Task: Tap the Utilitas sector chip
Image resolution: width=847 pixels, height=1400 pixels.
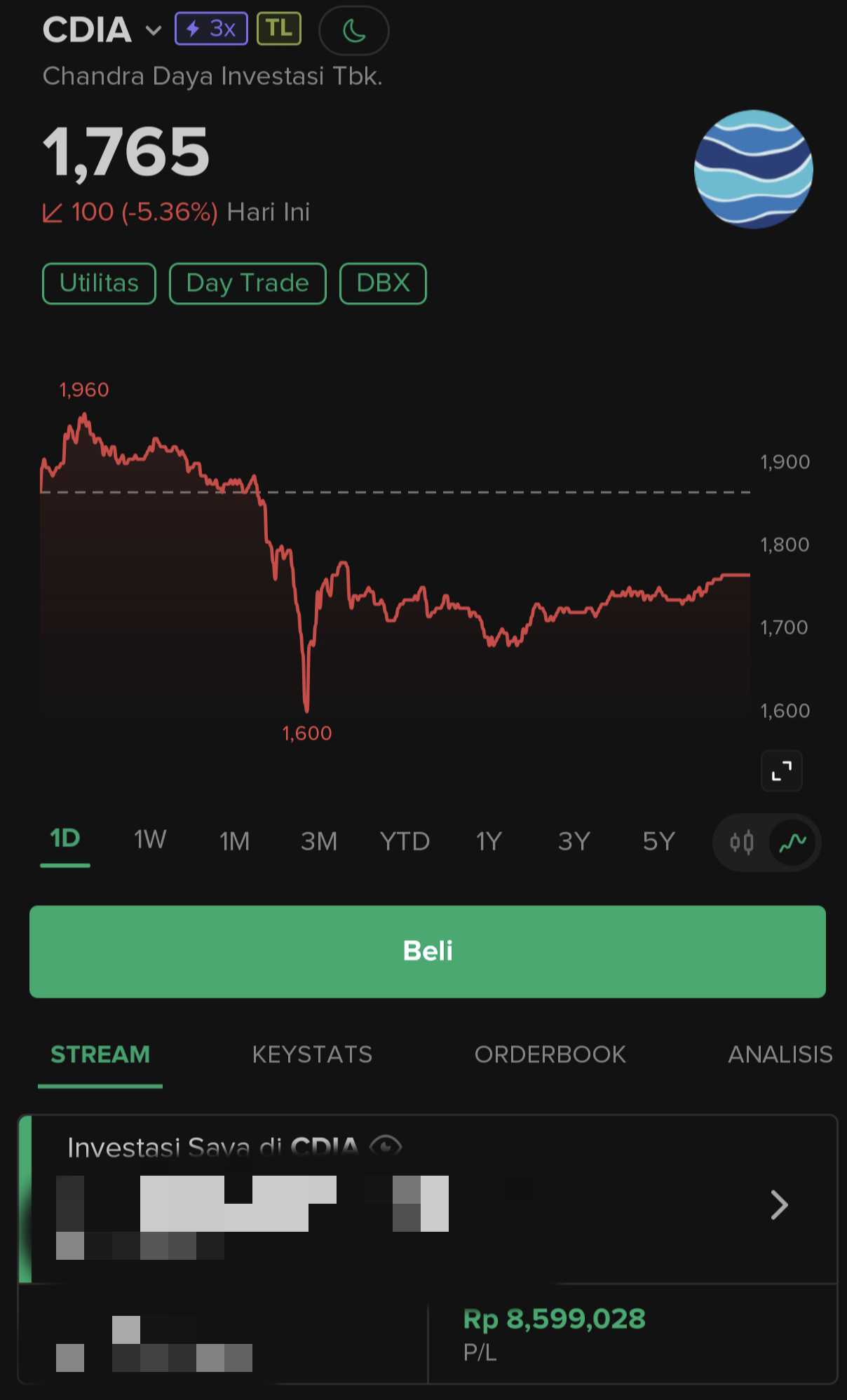Action: pos(99,284)
